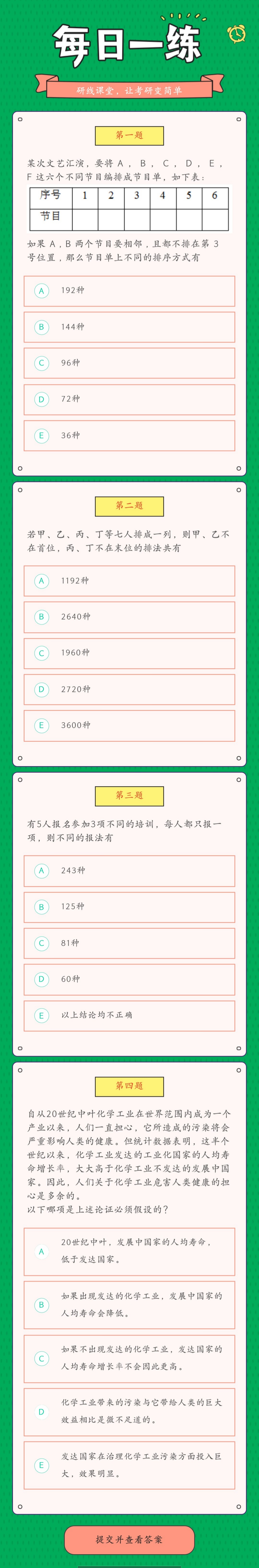Image resolution: width=259 pixels, height=1568 pixels.
Task: Choose option D 2720种
Action: point(129,689)
